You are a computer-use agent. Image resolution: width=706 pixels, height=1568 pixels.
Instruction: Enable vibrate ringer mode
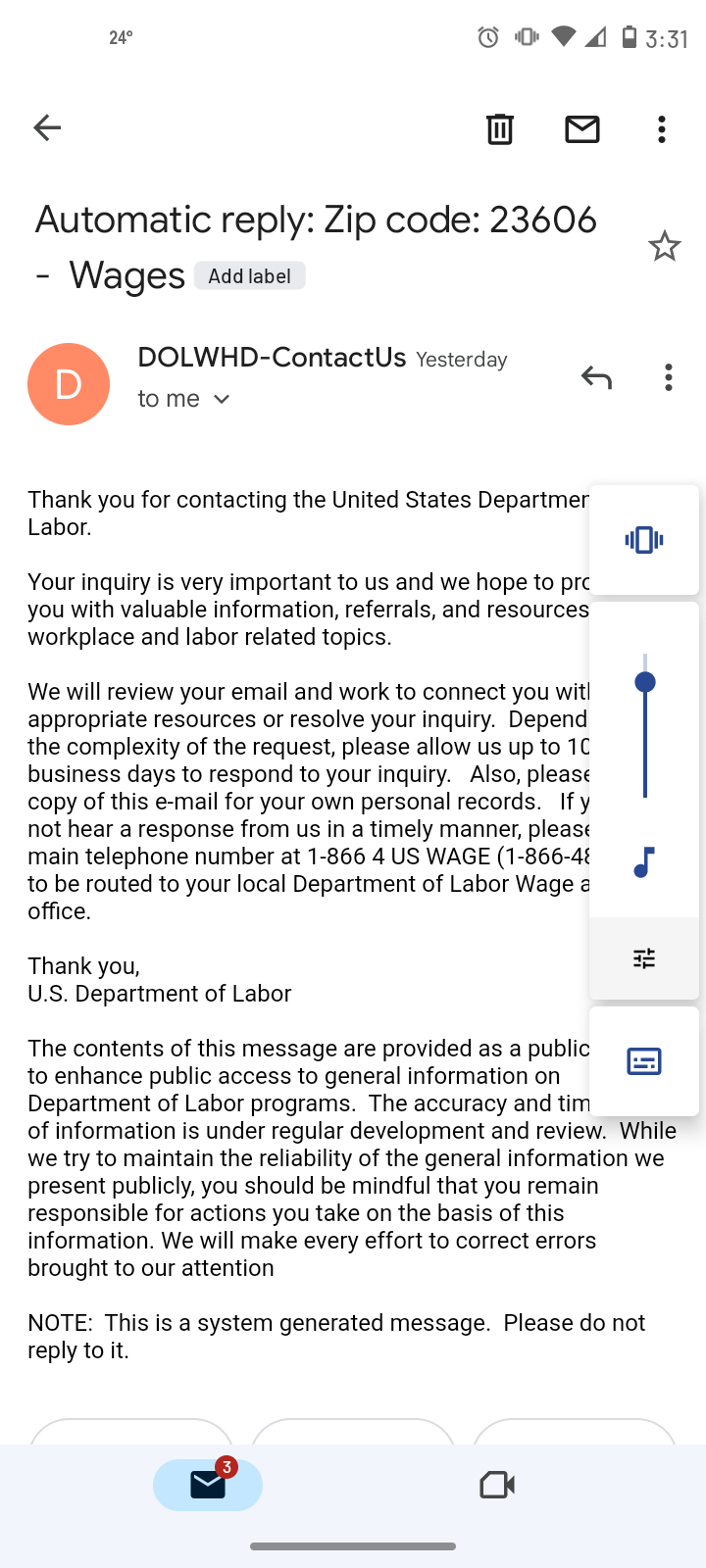coord(643,539)
